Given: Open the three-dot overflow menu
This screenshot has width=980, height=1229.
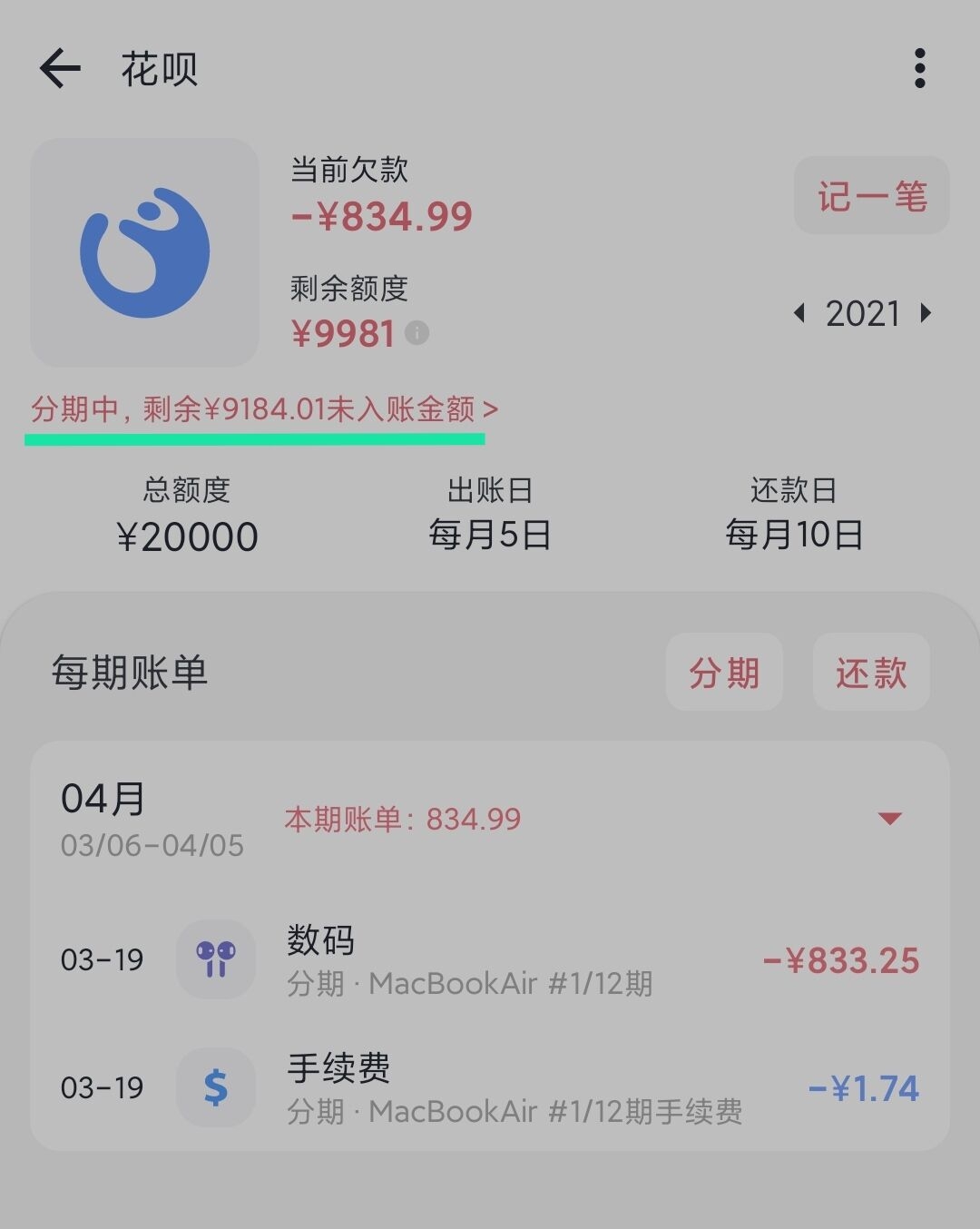Looking at the screenshot, I should coord(919,69).
